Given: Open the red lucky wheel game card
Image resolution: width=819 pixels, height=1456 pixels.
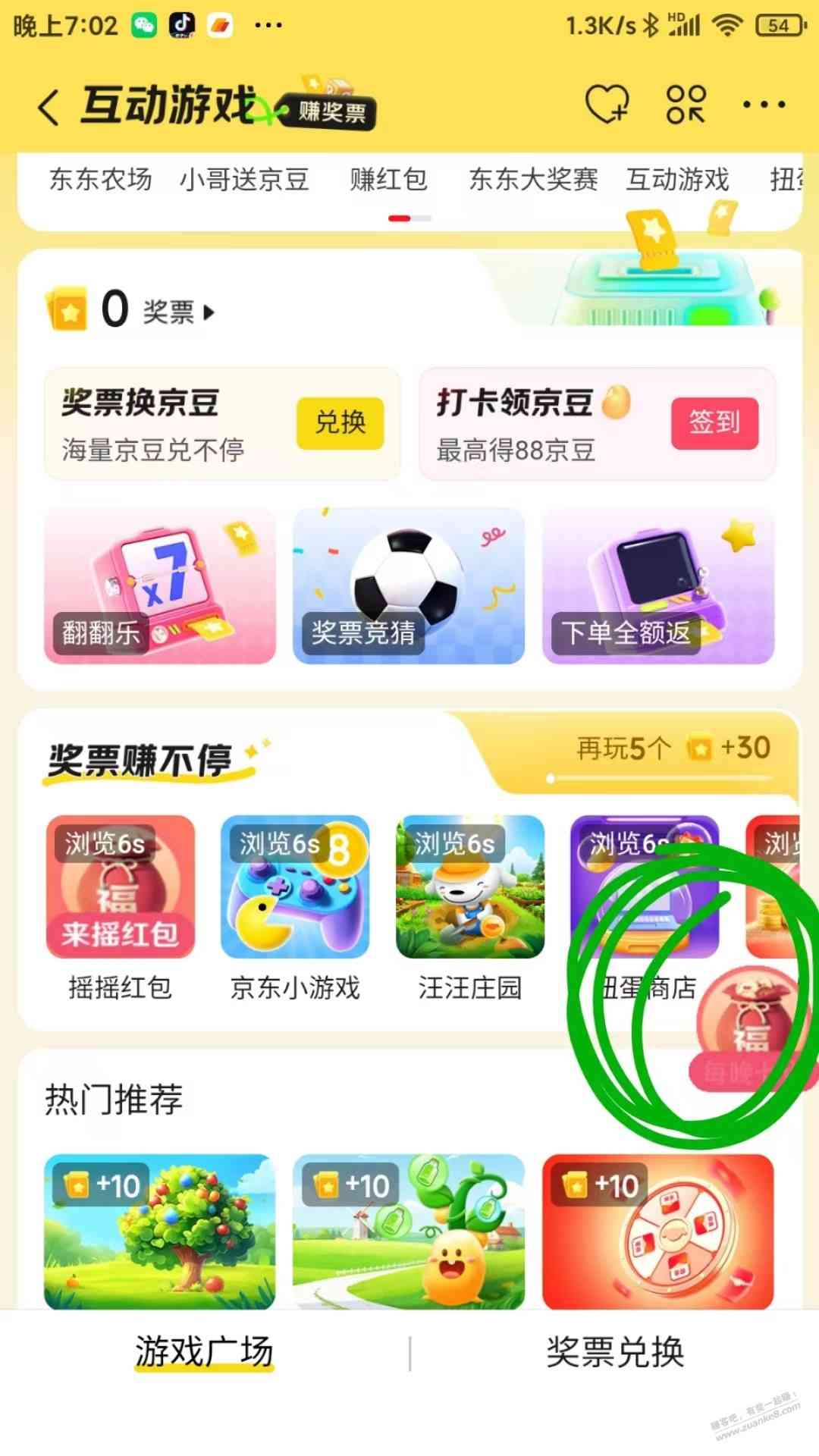Looking at the screenshot, I should coord(657,1232).
